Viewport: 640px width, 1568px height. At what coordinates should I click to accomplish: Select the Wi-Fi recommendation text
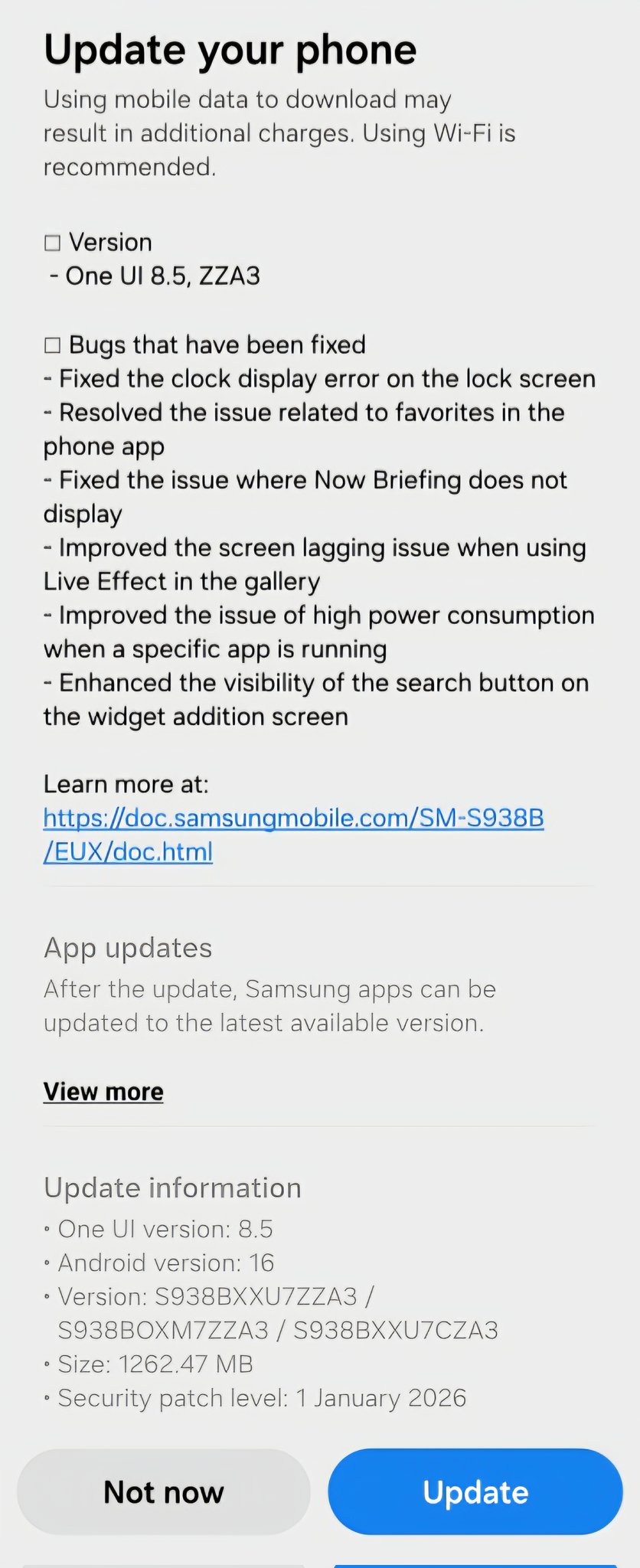pyautogui.click(x=279, y=133)
